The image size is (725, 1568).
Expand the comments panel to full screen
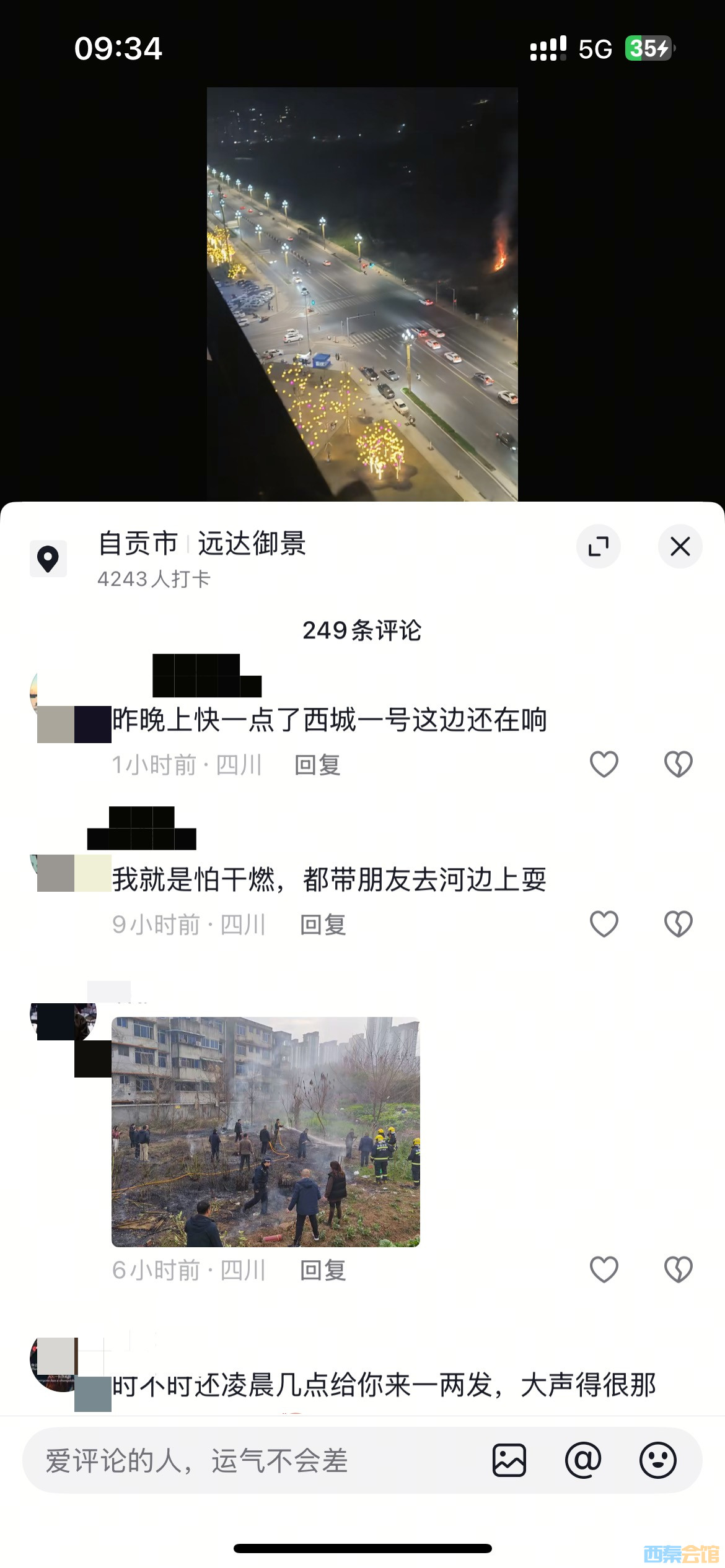[x=598, y=546]
